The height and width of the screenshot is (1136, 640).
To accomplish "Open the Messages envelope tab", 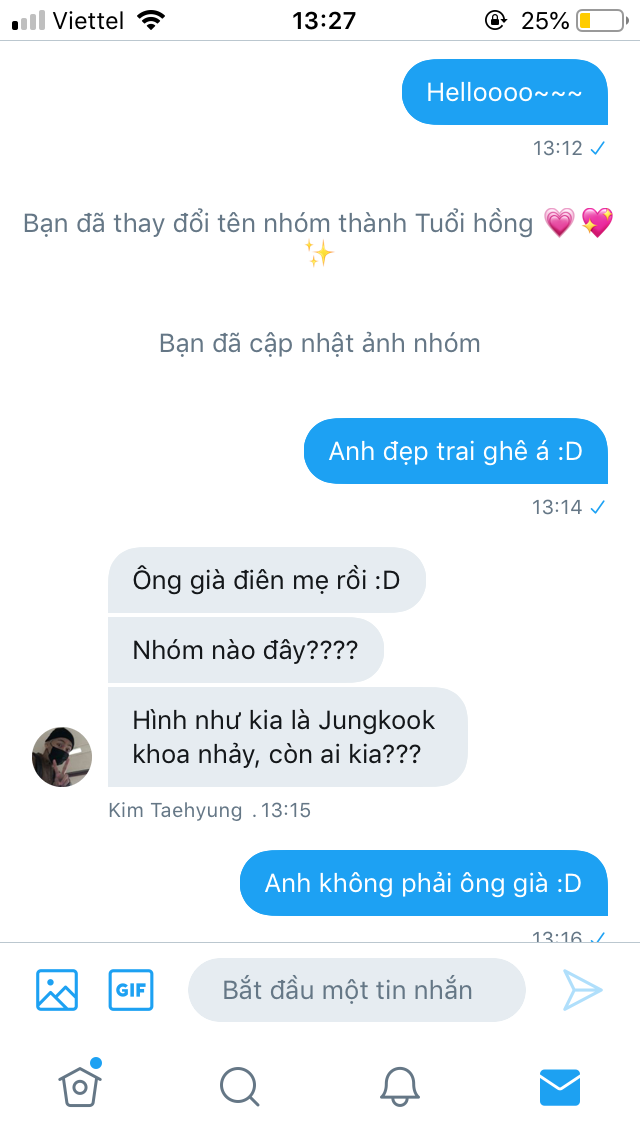I will [560, 1087].
